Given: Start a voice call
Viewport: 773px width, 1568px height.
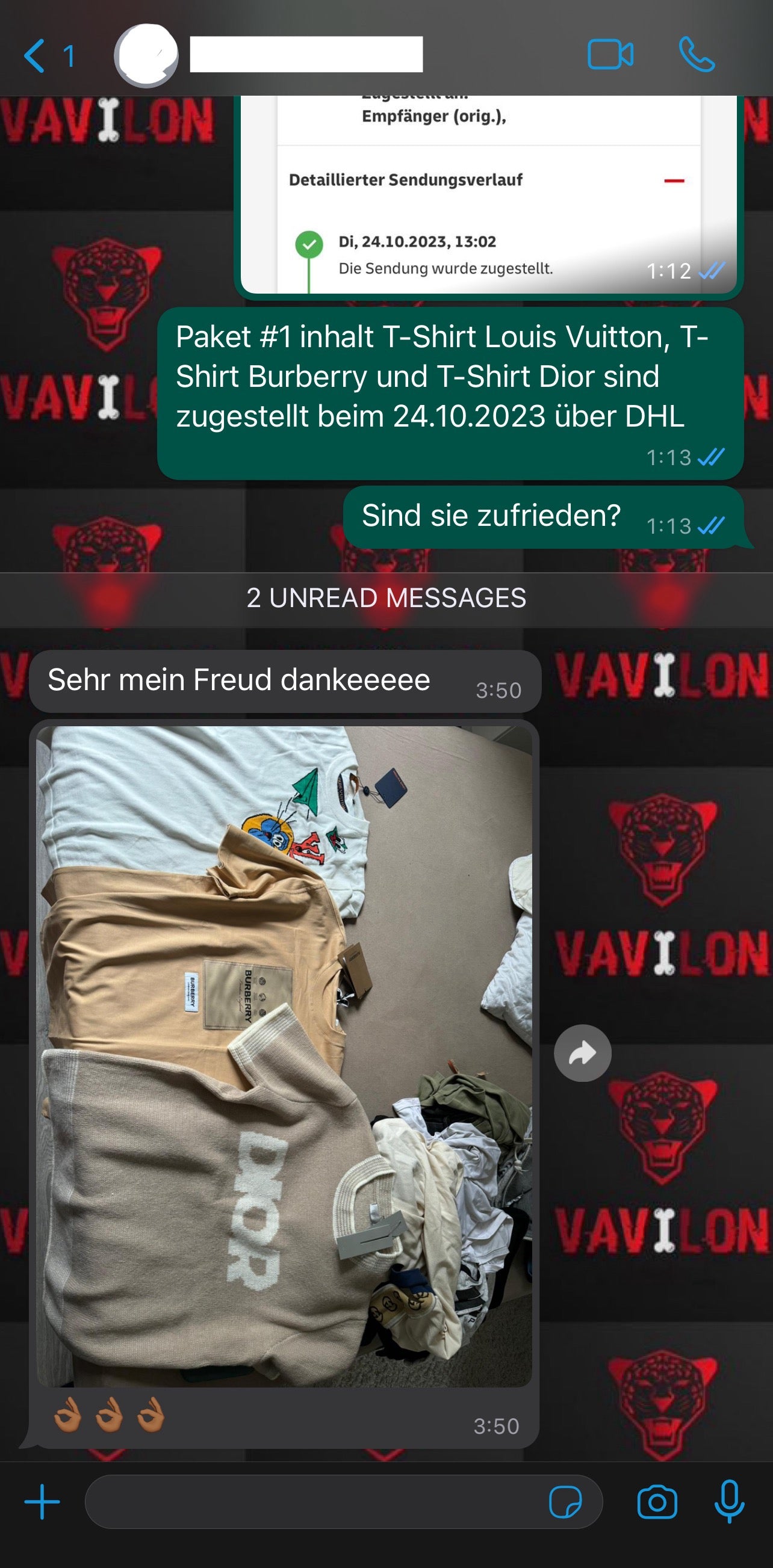Looking at the screenshot, I should [x=697, y=55].
